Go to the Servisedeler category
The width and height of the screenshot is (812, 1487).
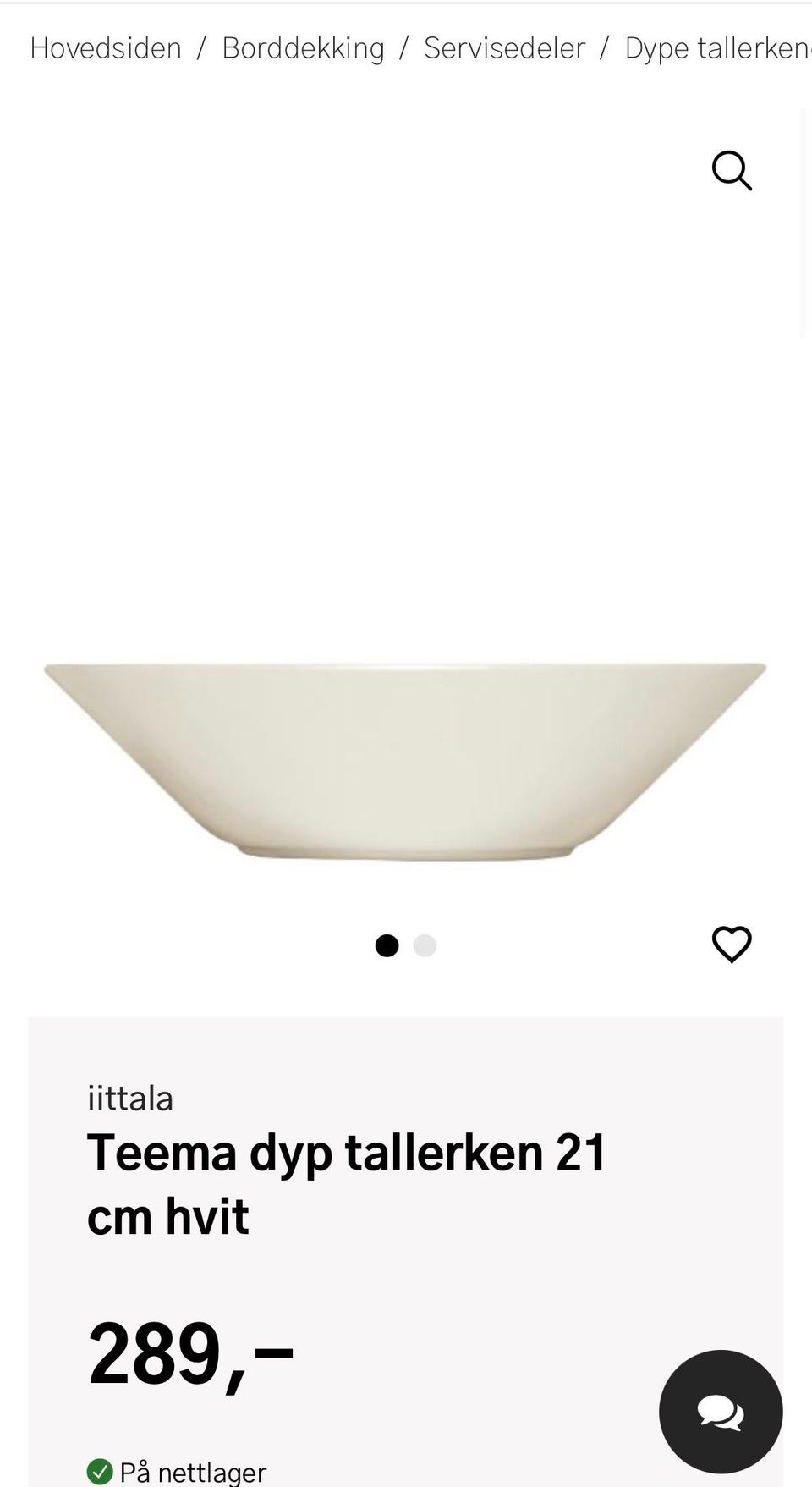(505, 47)
